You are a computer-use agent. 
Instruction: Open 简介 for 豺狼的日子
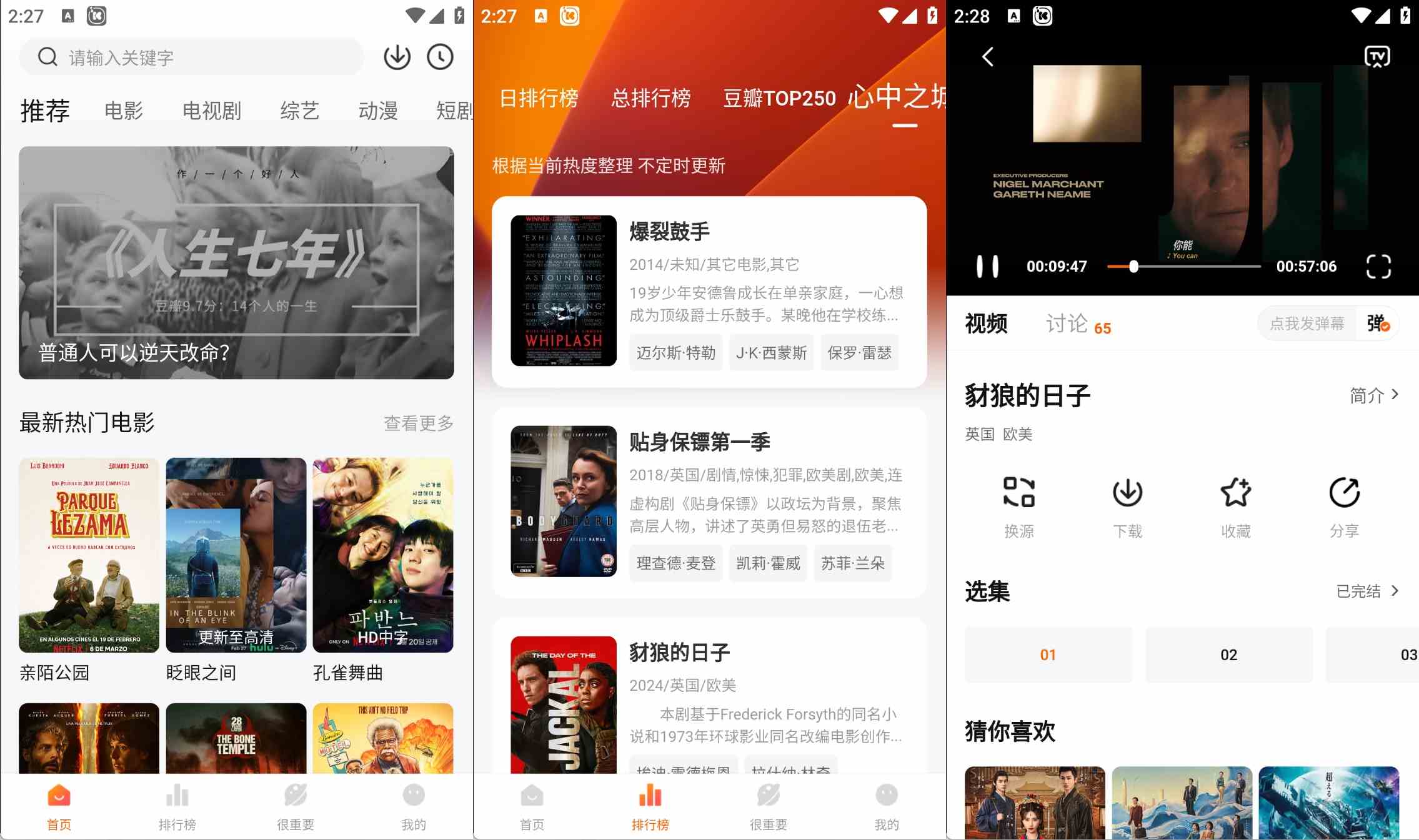pyautogui.click(x=1373, y=395)
